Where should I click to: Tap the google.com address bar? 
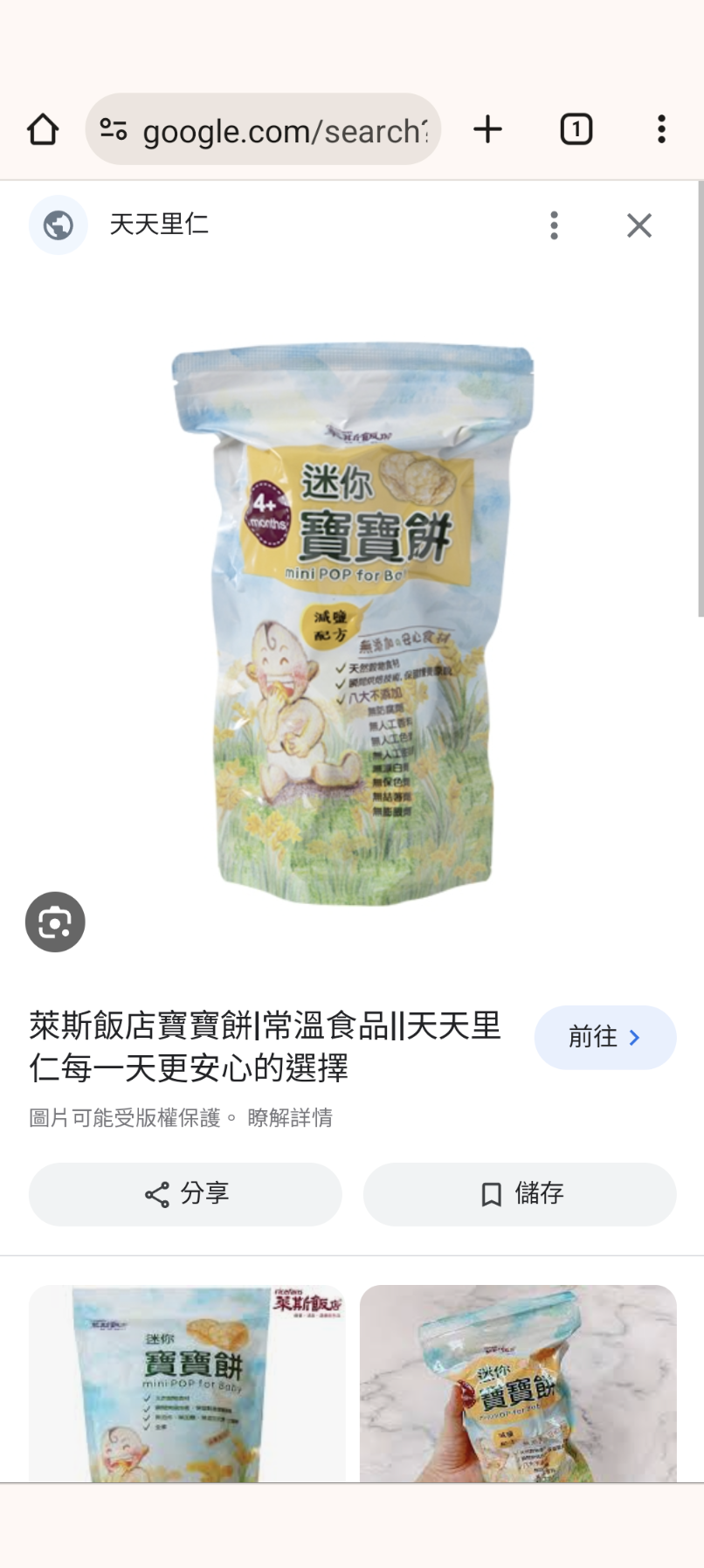(x=263, y=129)
